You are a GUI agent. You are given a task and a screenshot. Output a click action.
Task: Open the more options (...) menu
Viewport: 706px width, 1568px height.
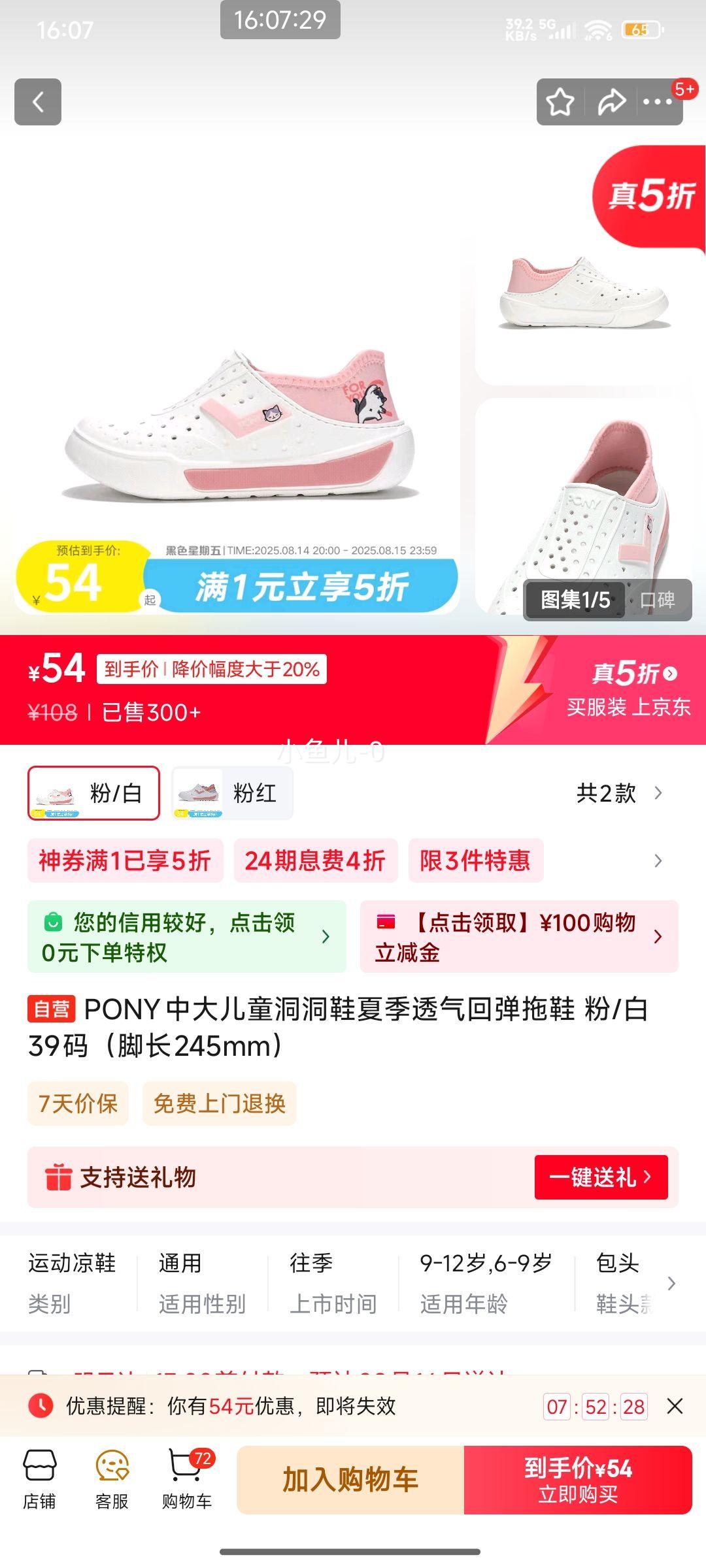tap(657, 103)
